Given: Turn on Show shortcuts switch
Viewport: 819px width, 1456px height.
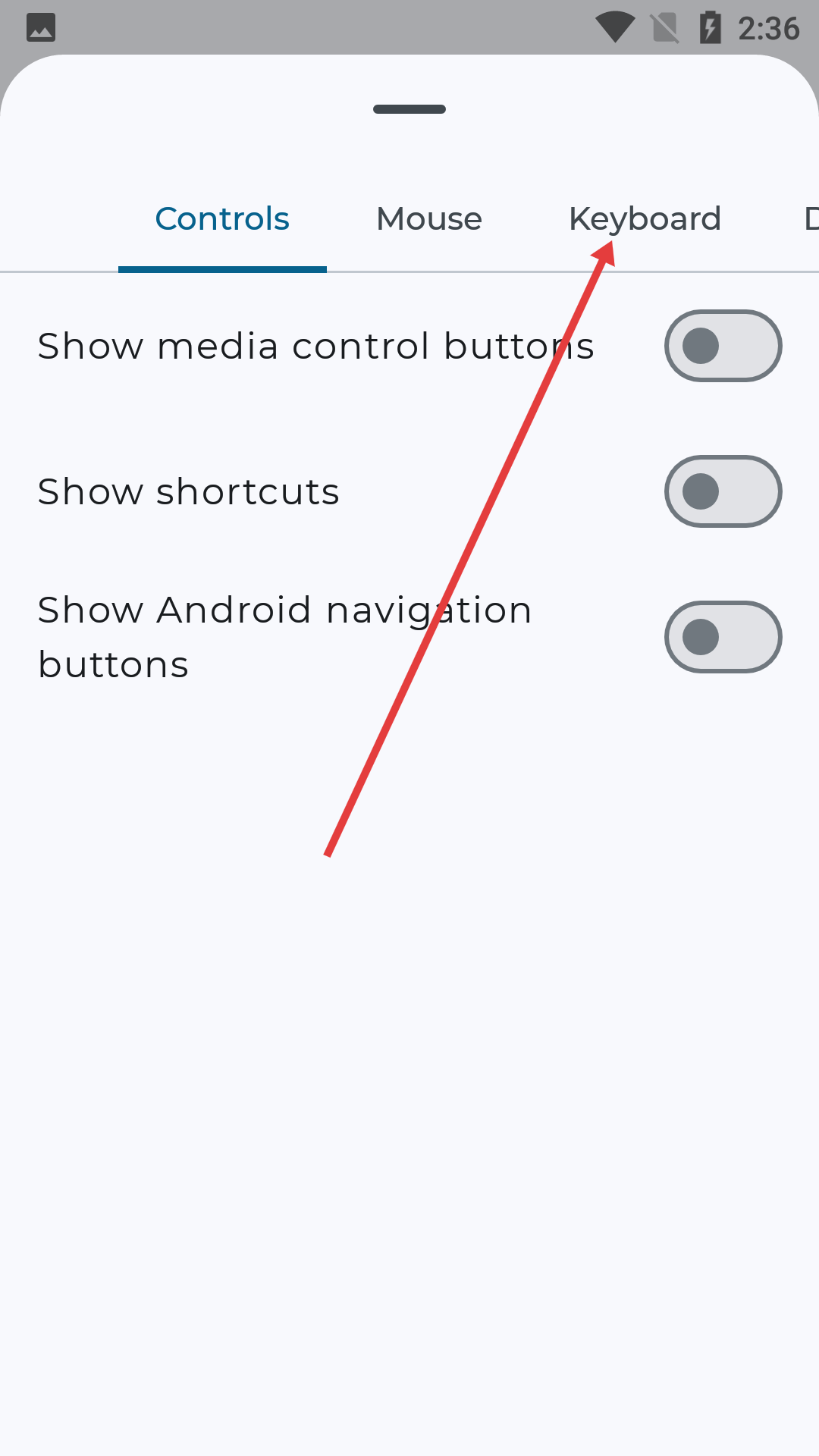Looking at the screenshot, I should coord(723,491).
